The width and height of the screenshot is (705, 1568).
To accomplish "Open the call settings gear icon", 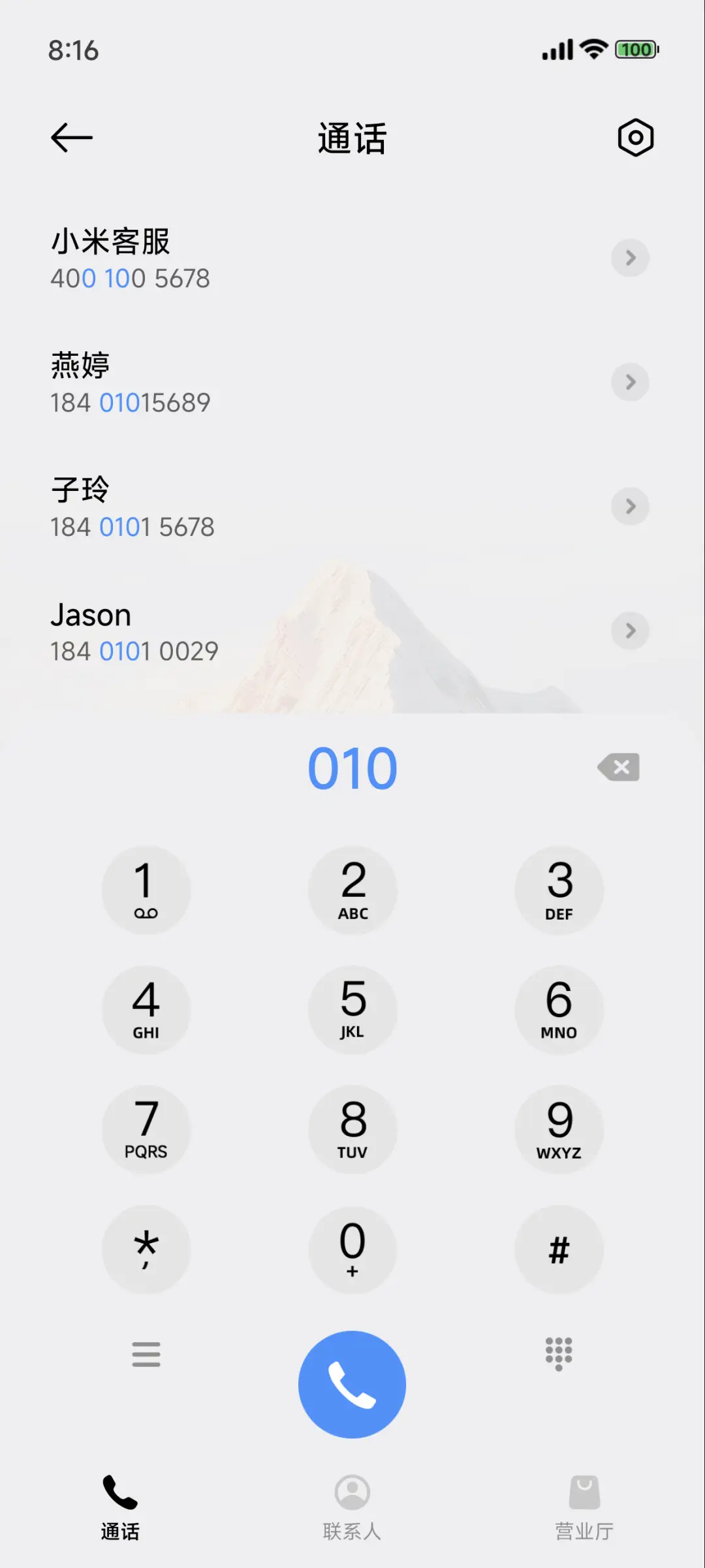I will tap(635, 138).
